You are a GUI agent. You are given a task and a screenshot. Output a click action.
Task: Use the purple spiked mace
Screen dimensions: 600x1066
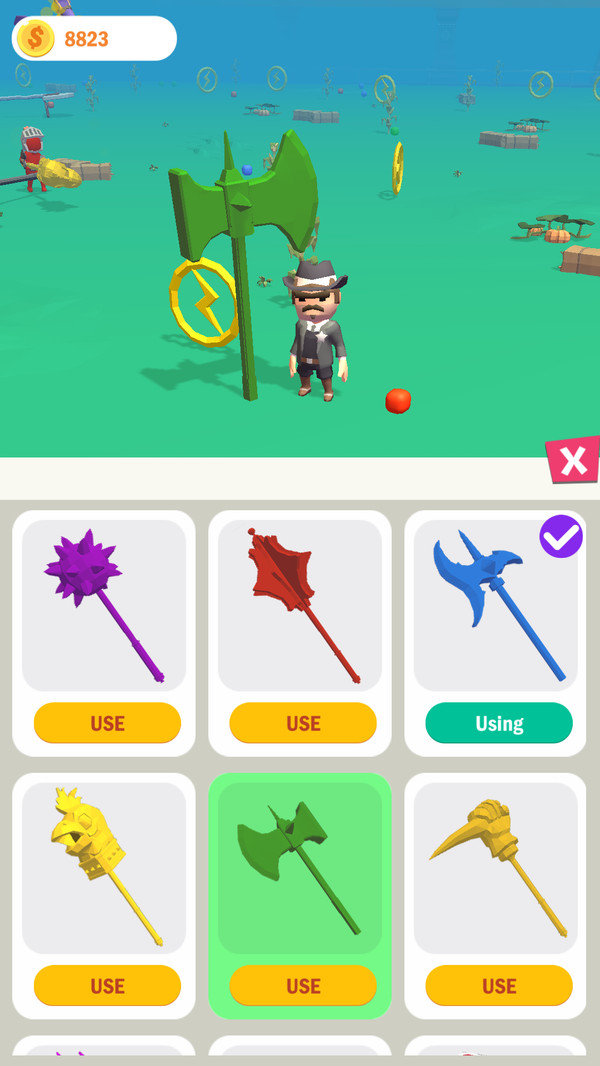coord(107,723)
